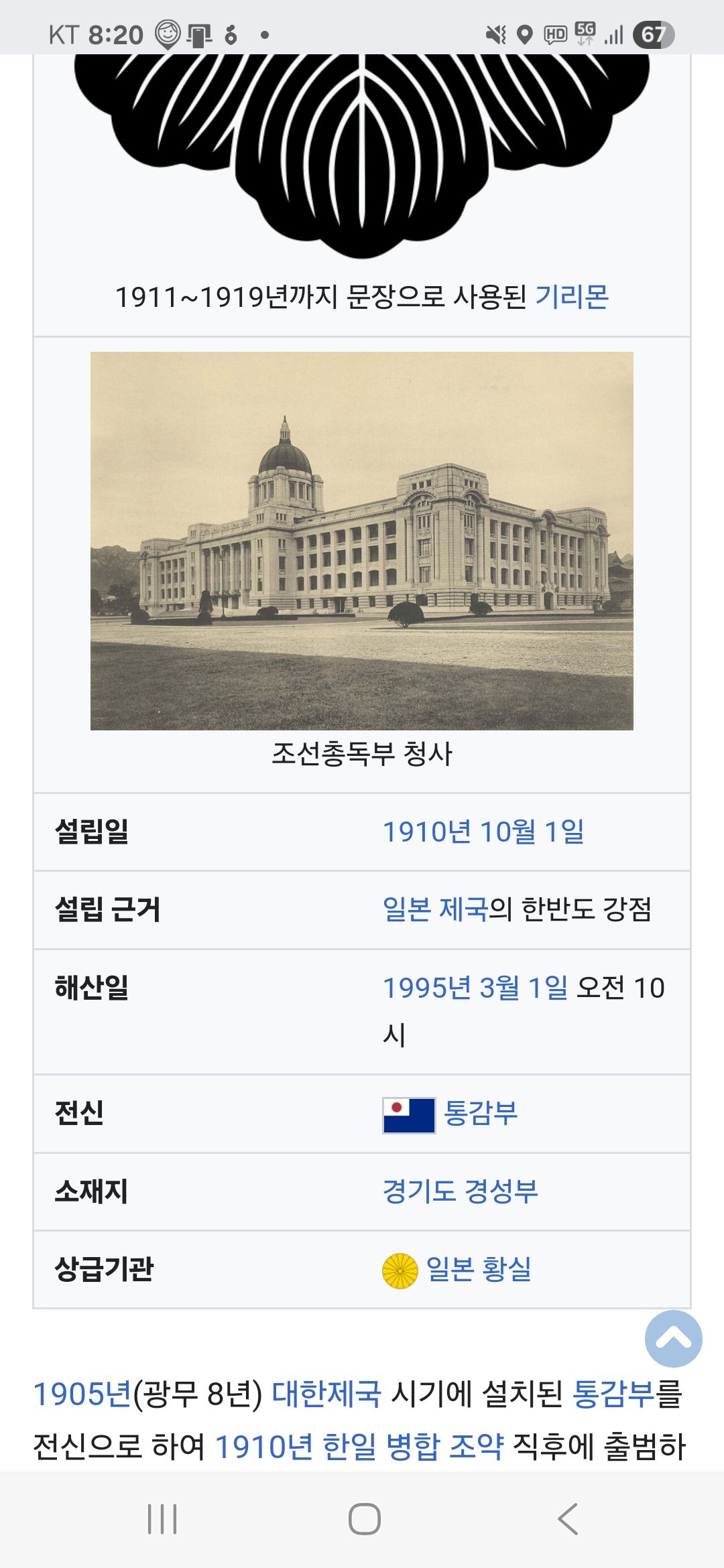Screen dimensions: 724x1568
Task: Open the 대한제국 link
Action: pos(326,1394)
